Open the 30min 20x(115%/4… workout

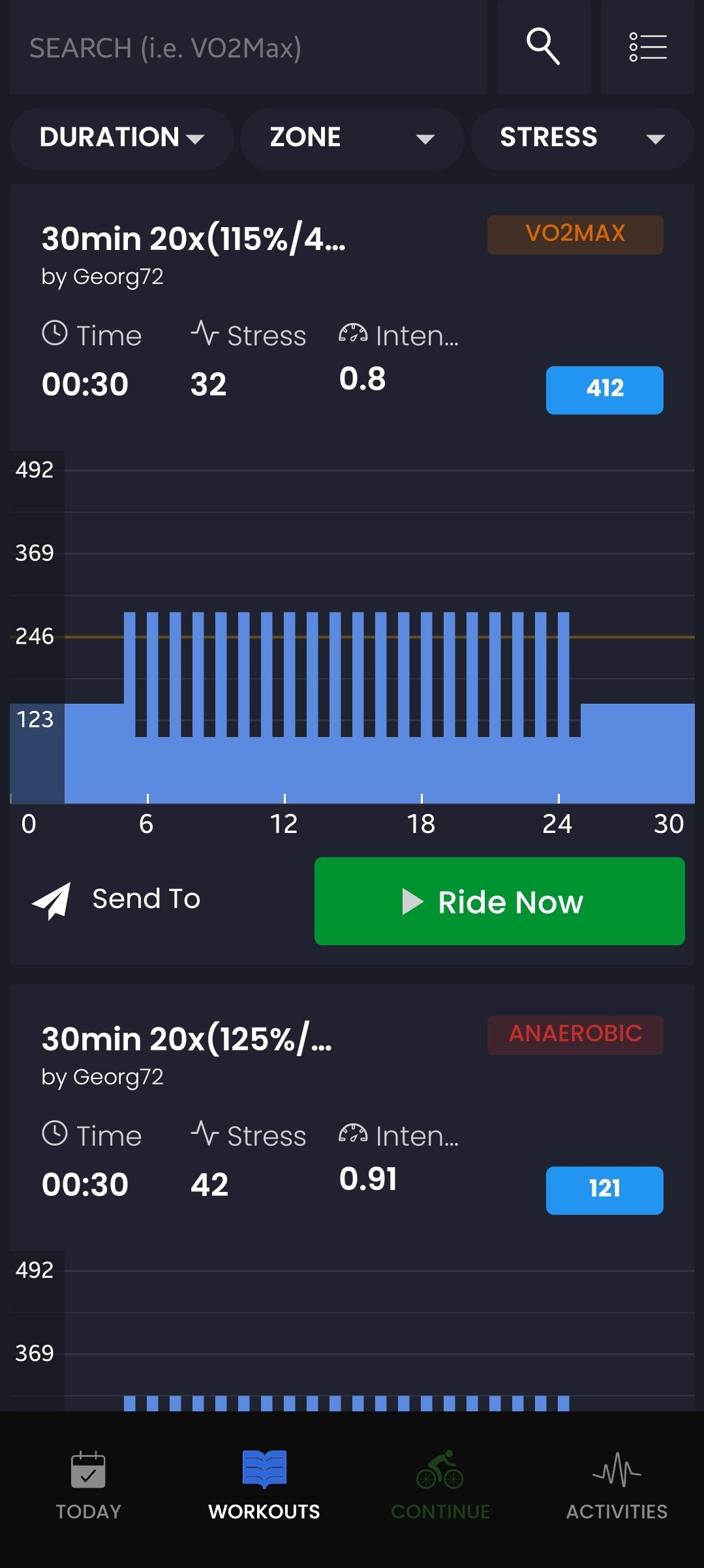pos(194,239)
